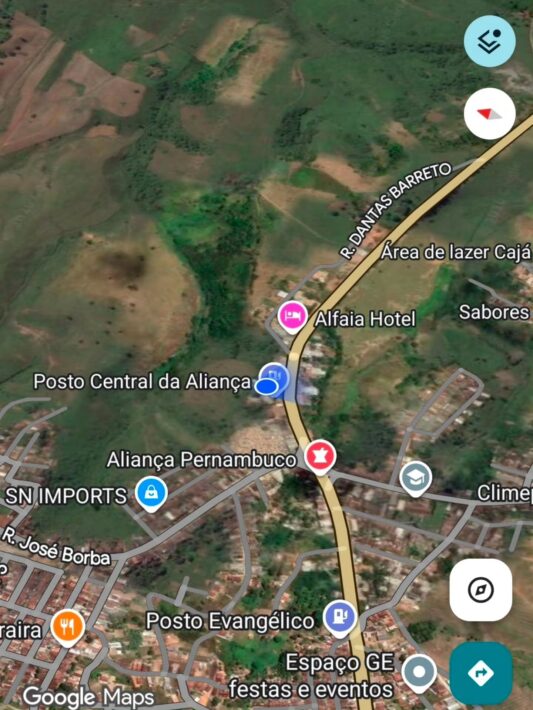The width and height of the screenshot is (533, 710).
Task: Open the school pin with graduation cap
Action: (416, 479)
